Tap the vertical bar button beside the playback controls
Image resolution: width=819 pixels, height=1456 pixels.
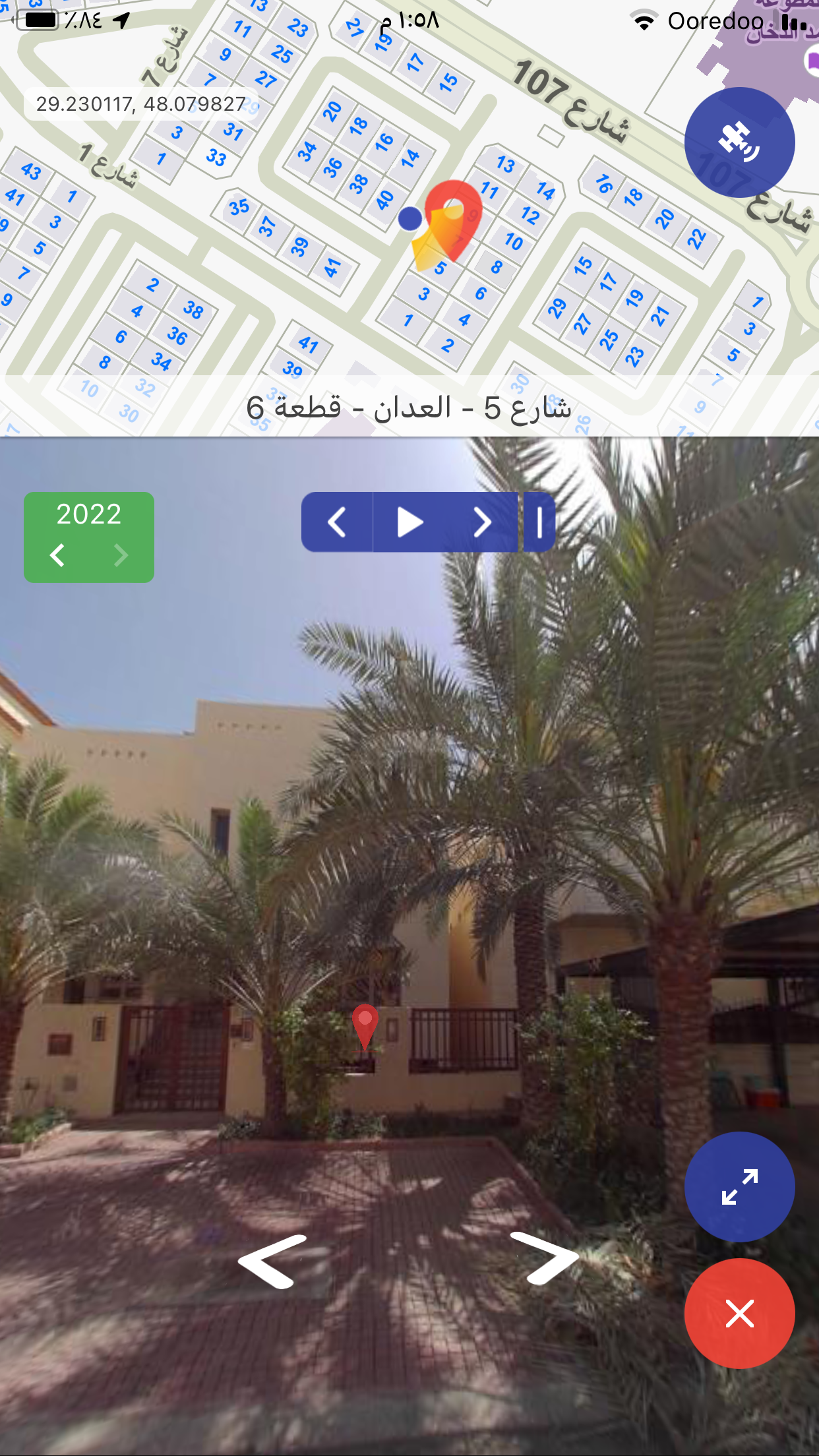coord(539,522)
